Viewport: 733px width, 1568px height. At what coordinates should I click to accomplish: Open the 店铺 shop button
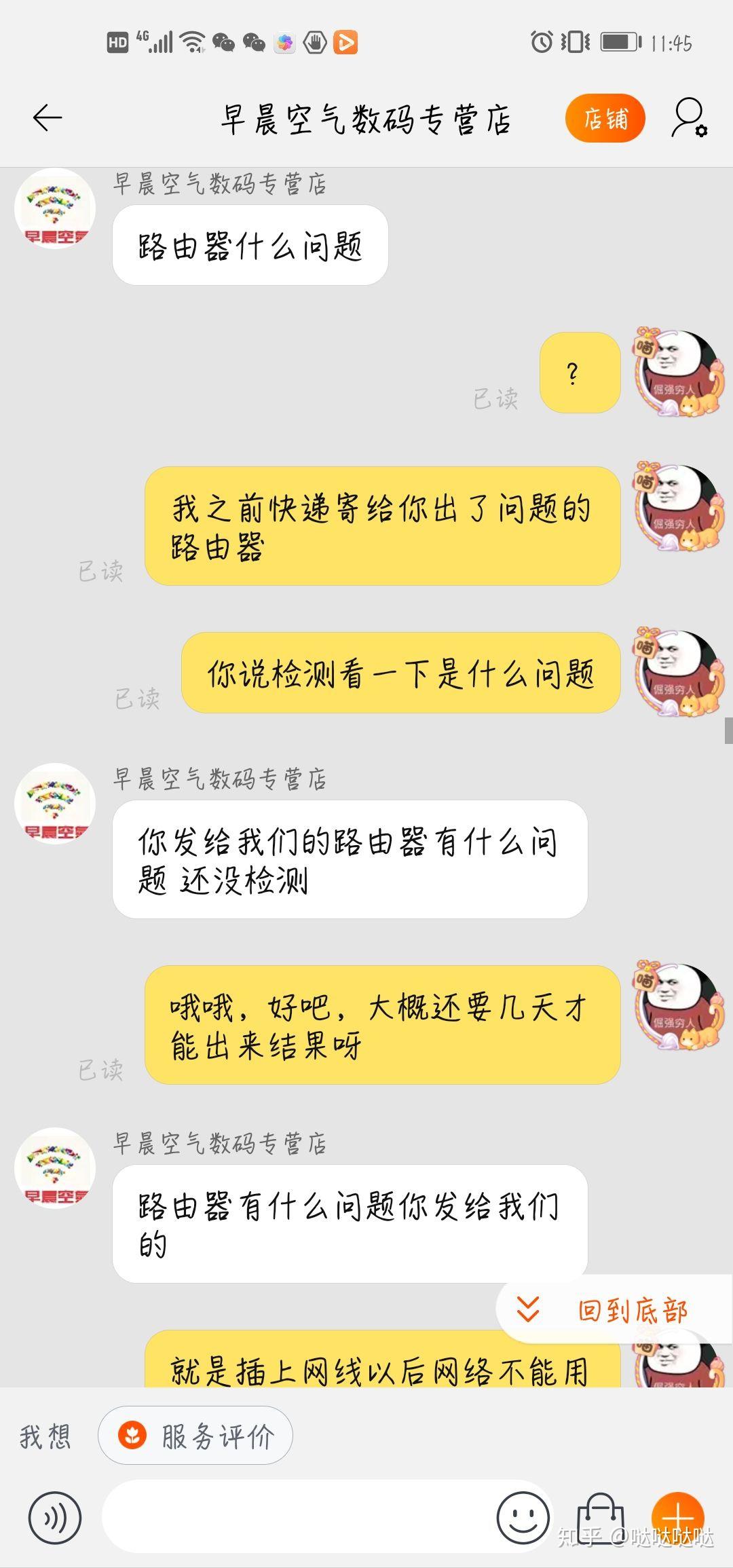(x=605, y=119)
